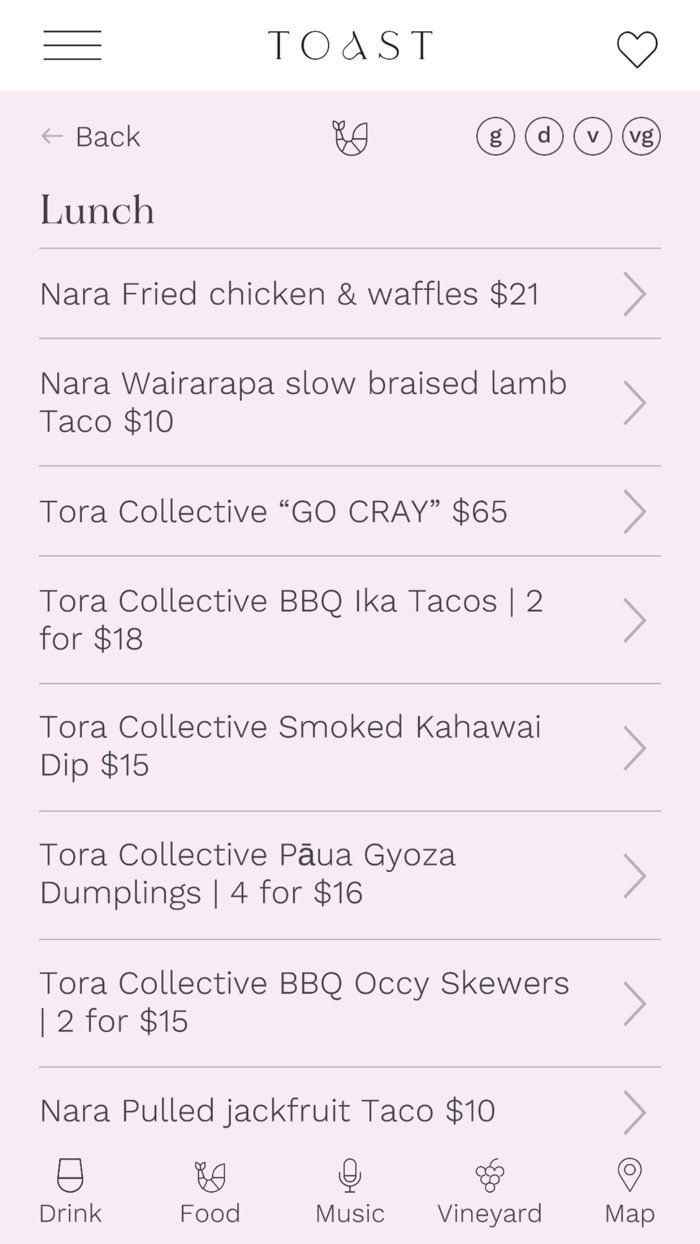
Task: Filter by dairy-free 'd' tag
Action: point(544,137)
